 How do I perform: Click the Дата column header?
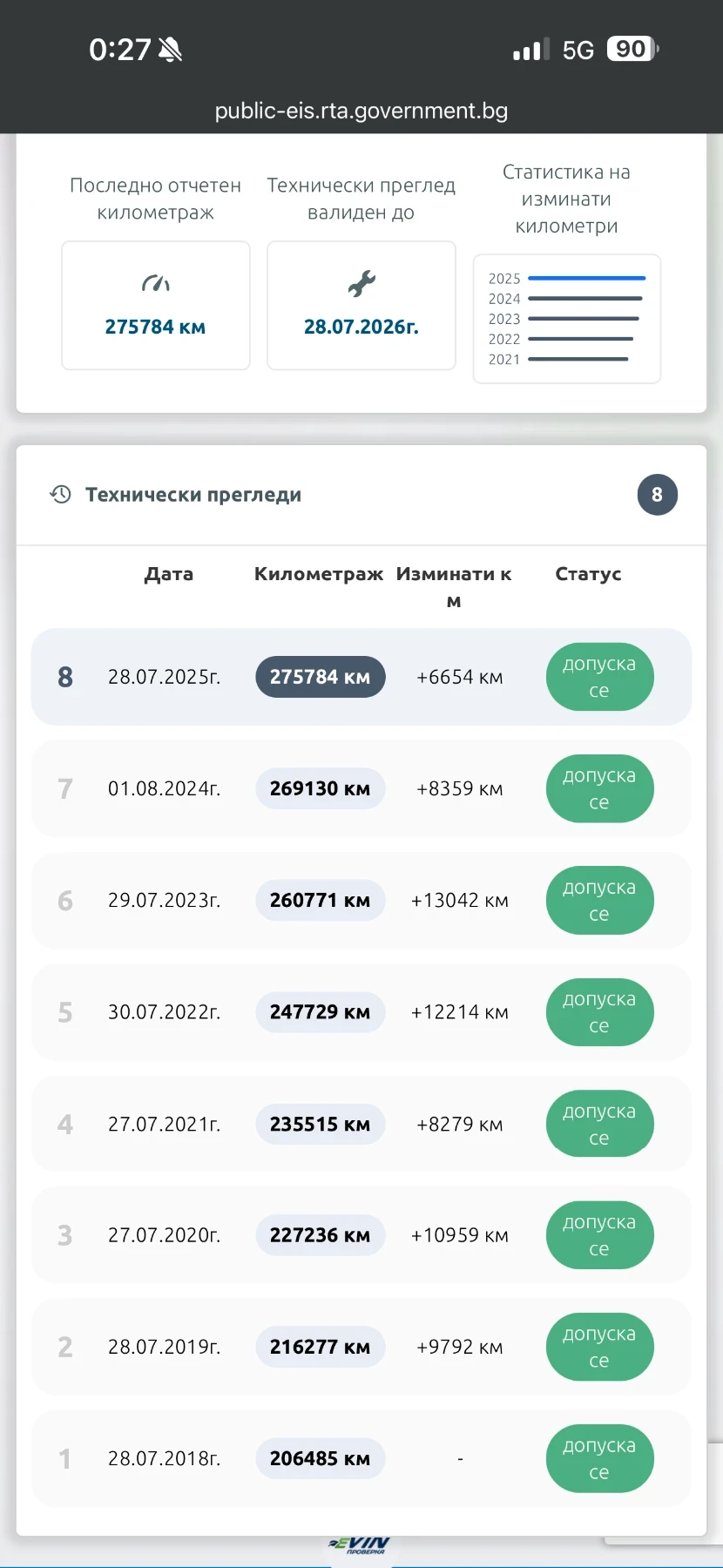(x=169, y=574)
